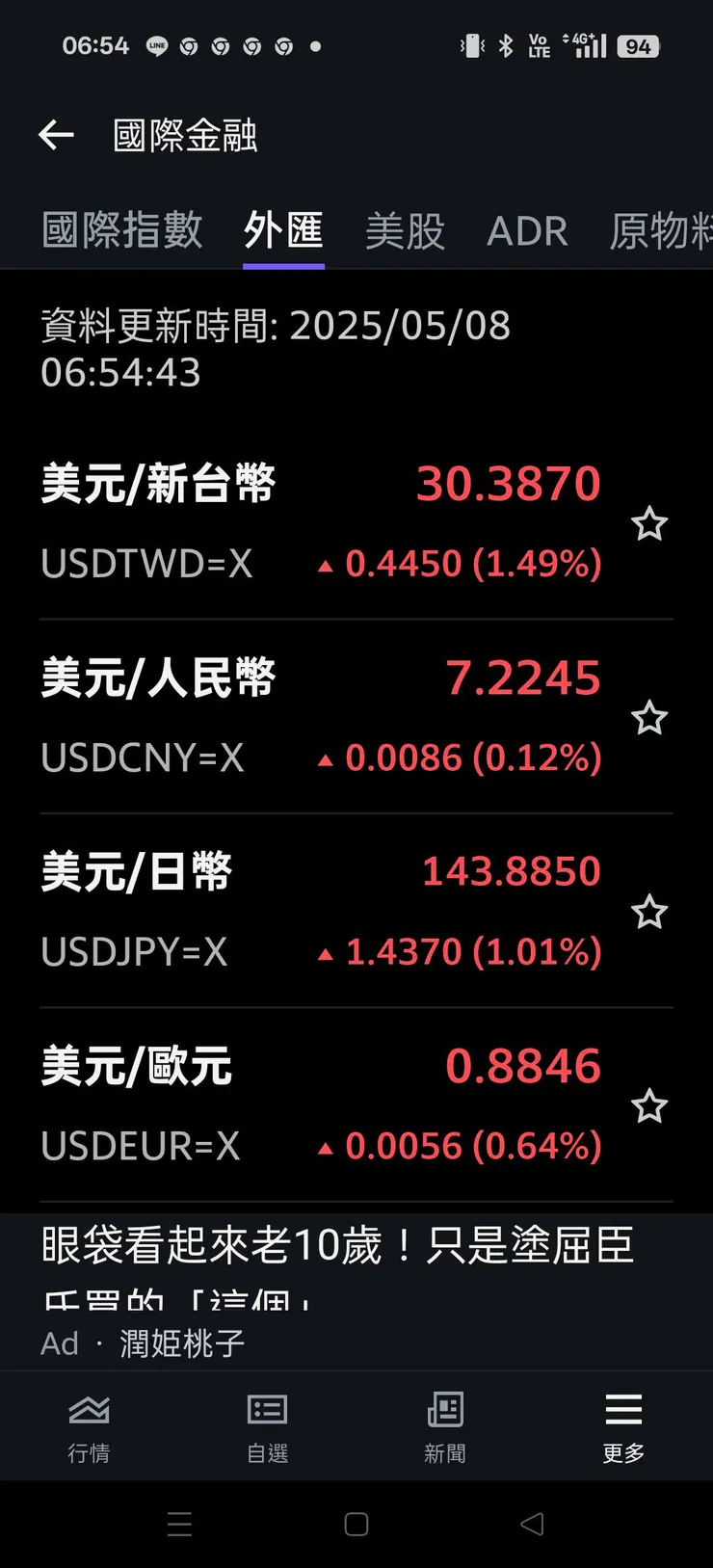Toggle the favorite star on USDJPY=X
The image size is (713, 1568).
click(649, 913)
